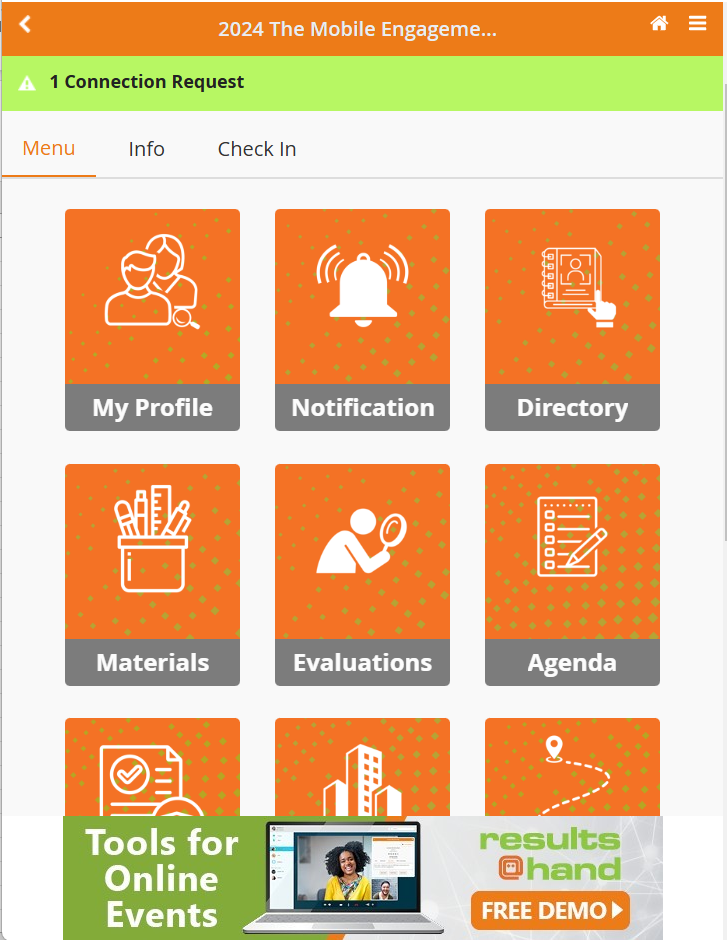Tap the Free Demo ad banner
This screenshot has width=727, height=940.
pos(550,910)
